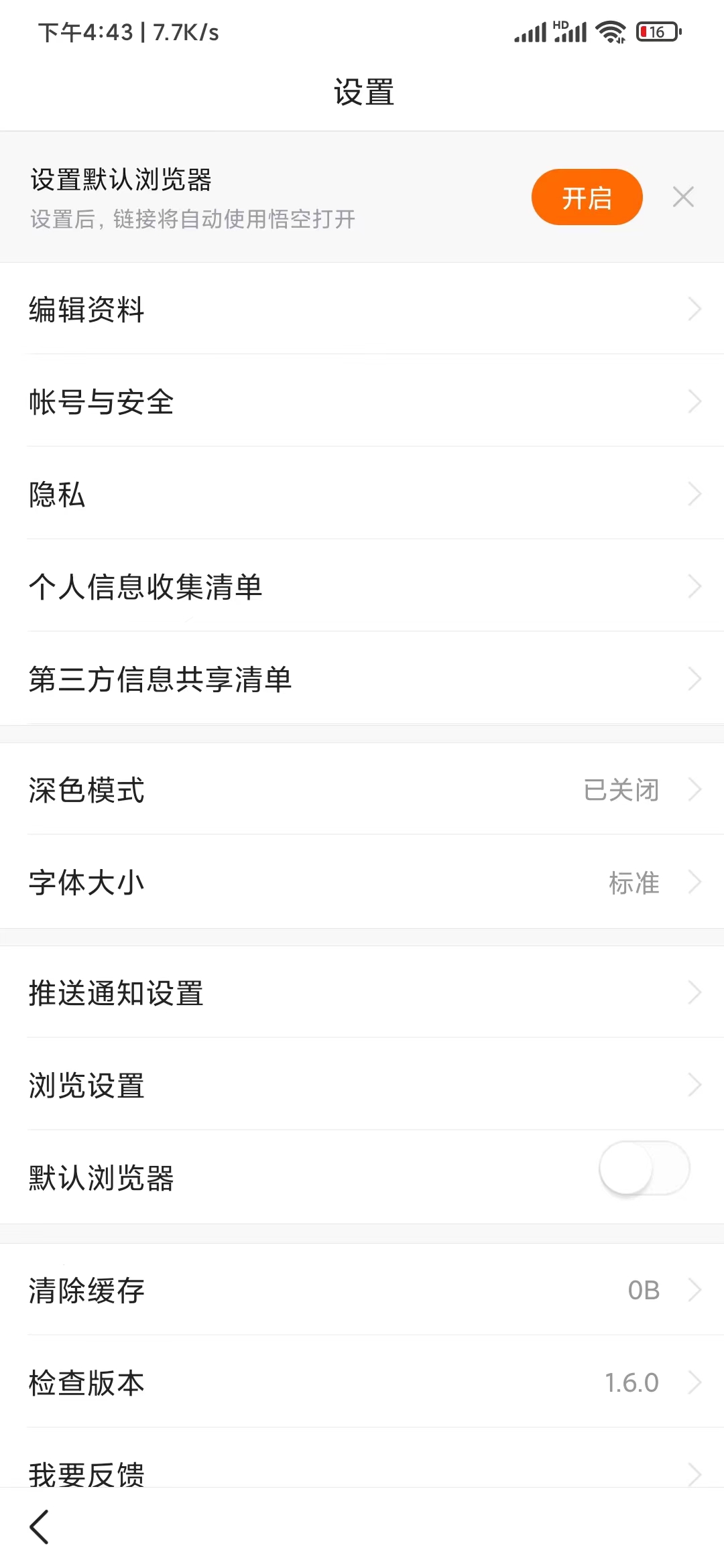Screen dimensions: 724x1568
Task: Check app version with 检查版本
Action: click(362, 1382)
